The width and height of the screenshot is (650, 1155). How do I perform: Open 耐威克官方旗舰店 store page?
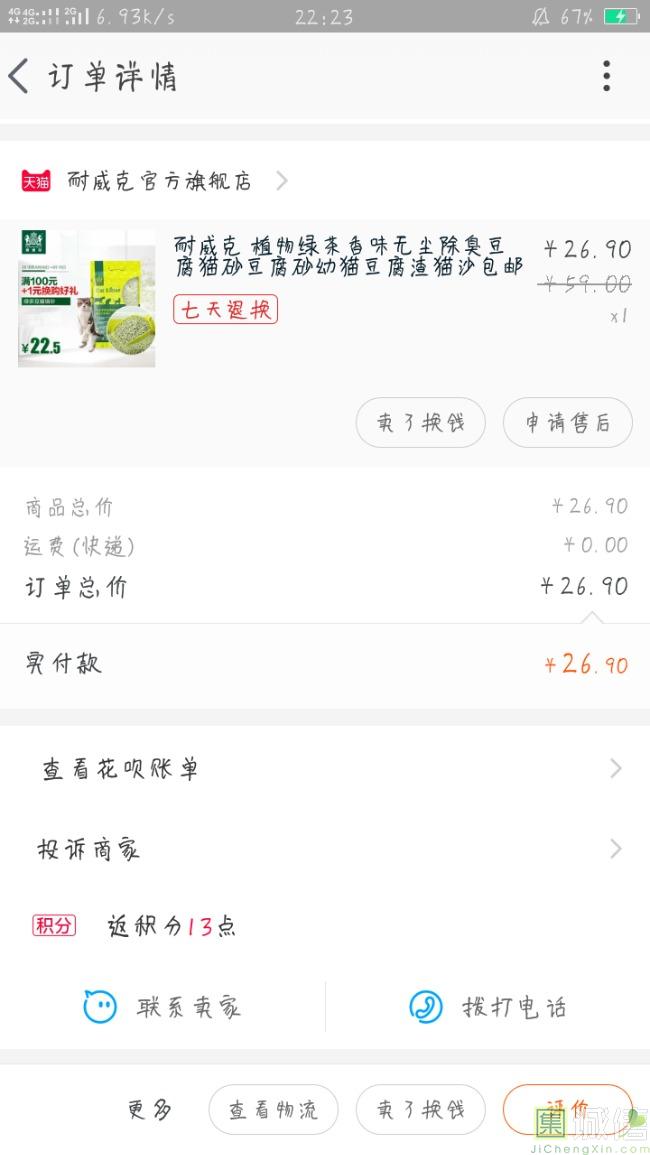pyautogui.click(x=158, y=181)
